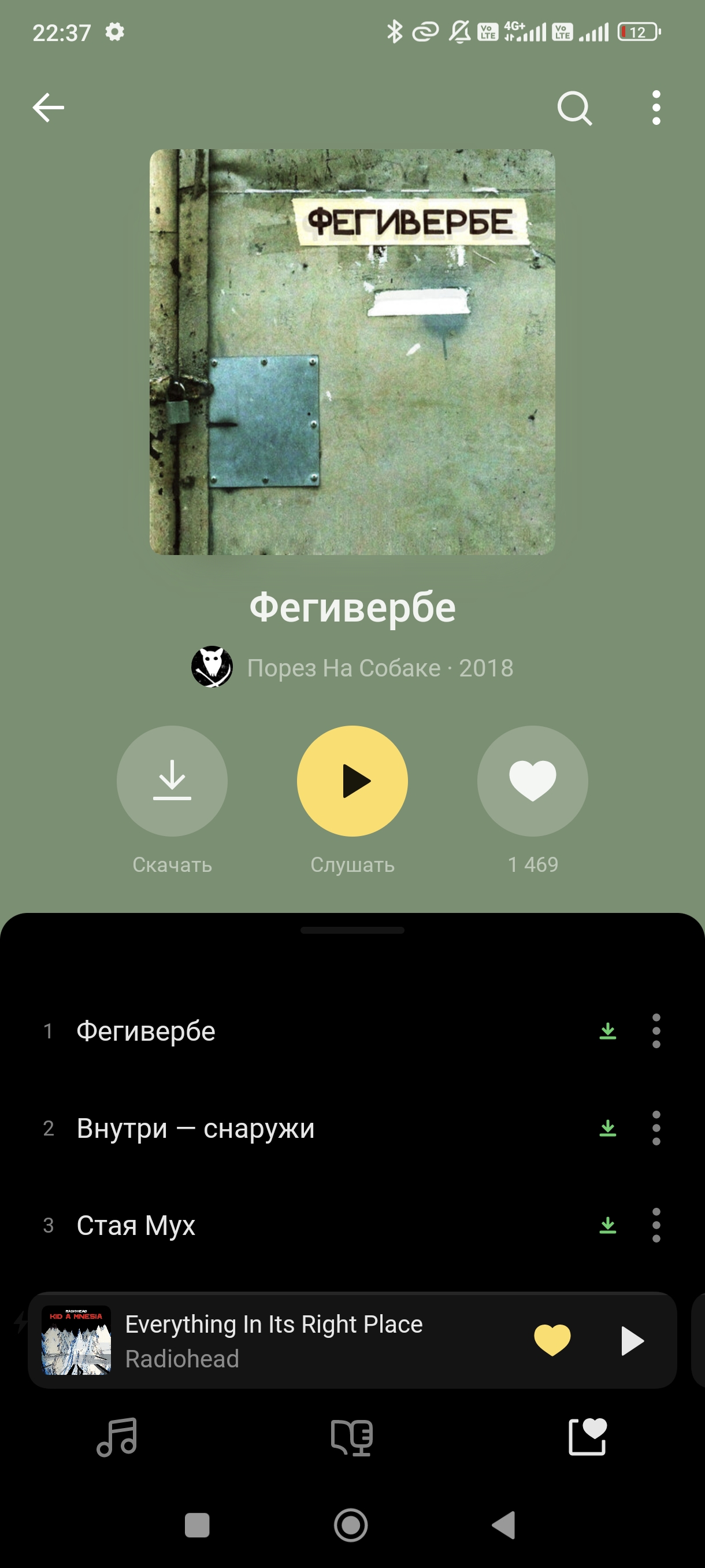
Task: Open search in the album header
Action: 574,108
